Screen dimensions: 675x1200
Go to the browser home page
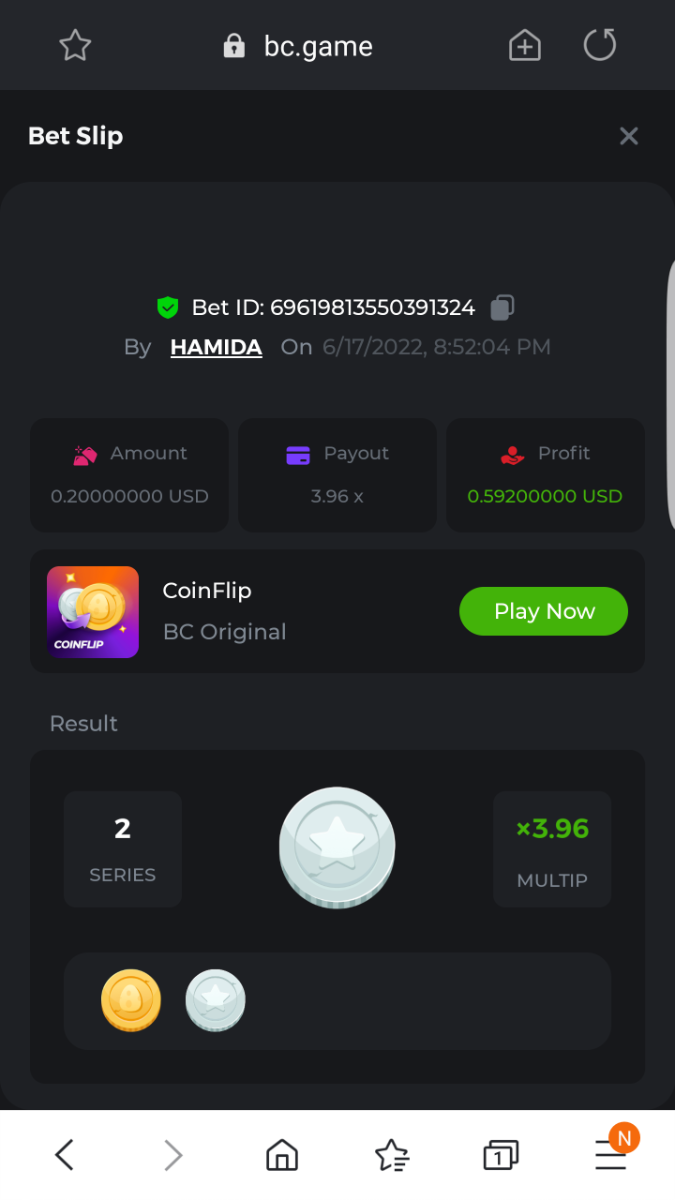pos(282,1155)
